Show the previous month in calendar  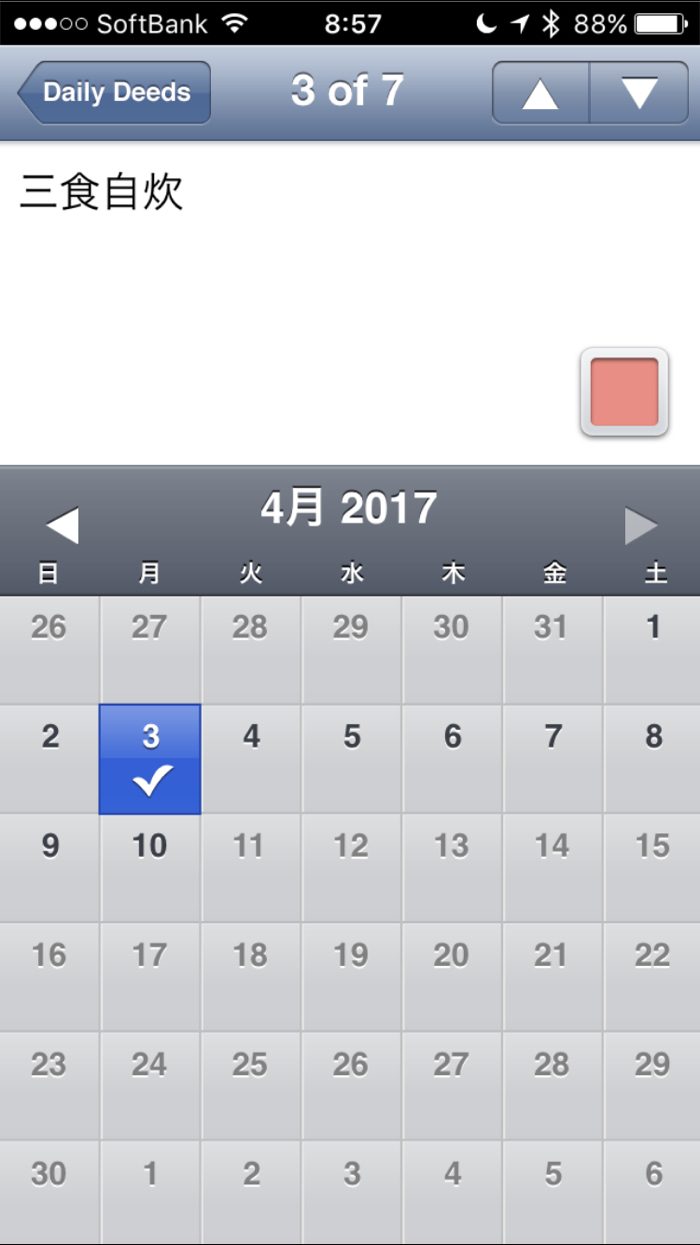click(62, 525)
